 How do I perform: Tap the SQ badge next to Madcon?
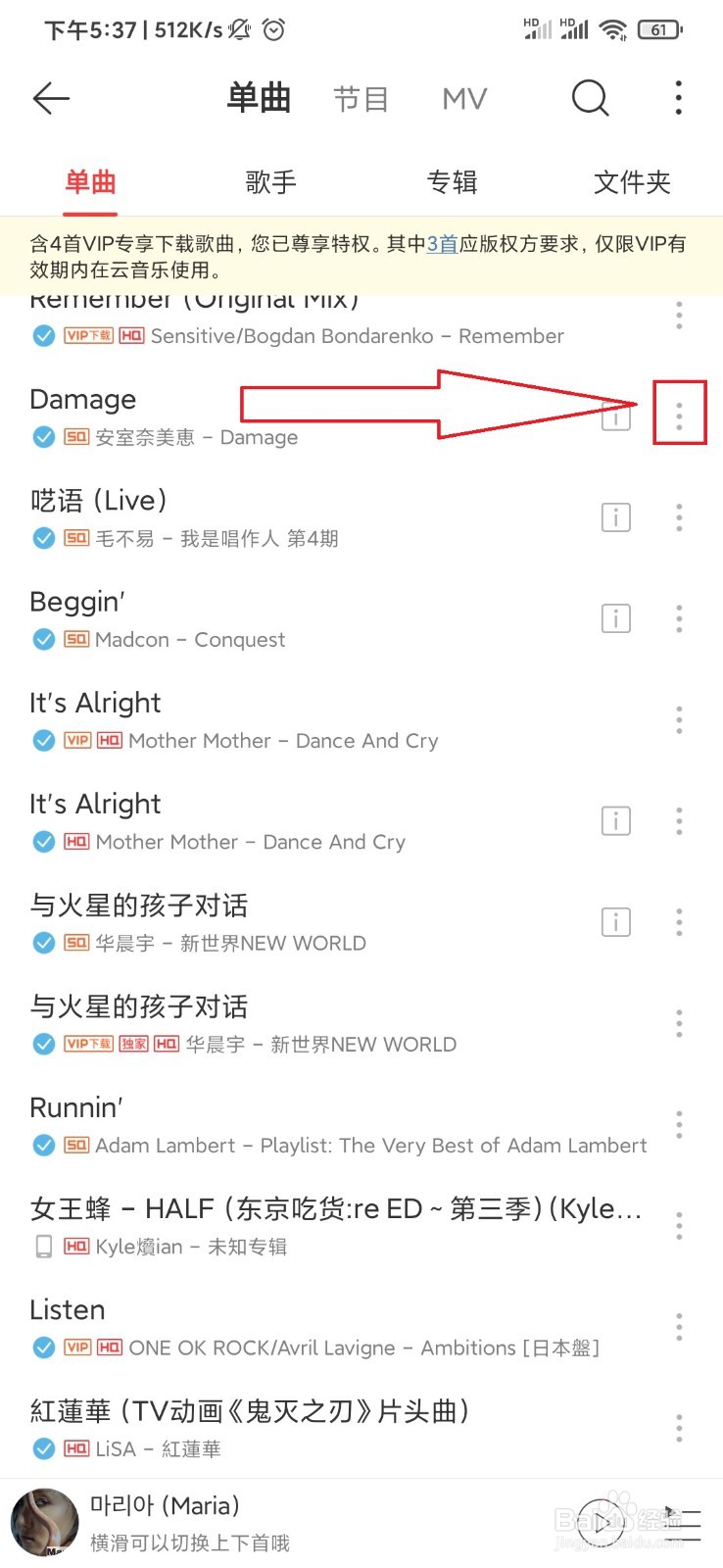77,639
